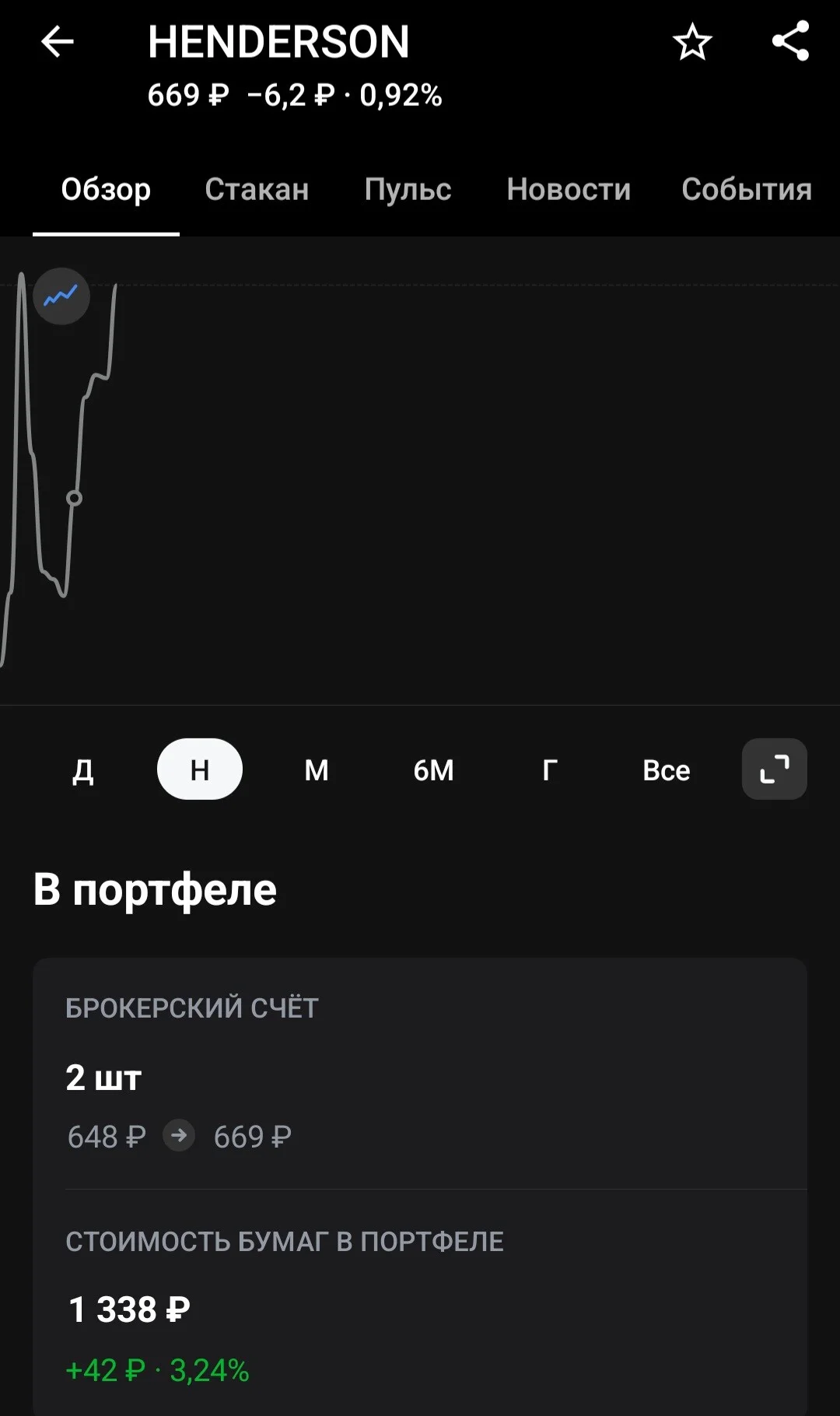Share the HENDERSON stock page
The width and height of the screenshot is (840, 1416).
790,41
